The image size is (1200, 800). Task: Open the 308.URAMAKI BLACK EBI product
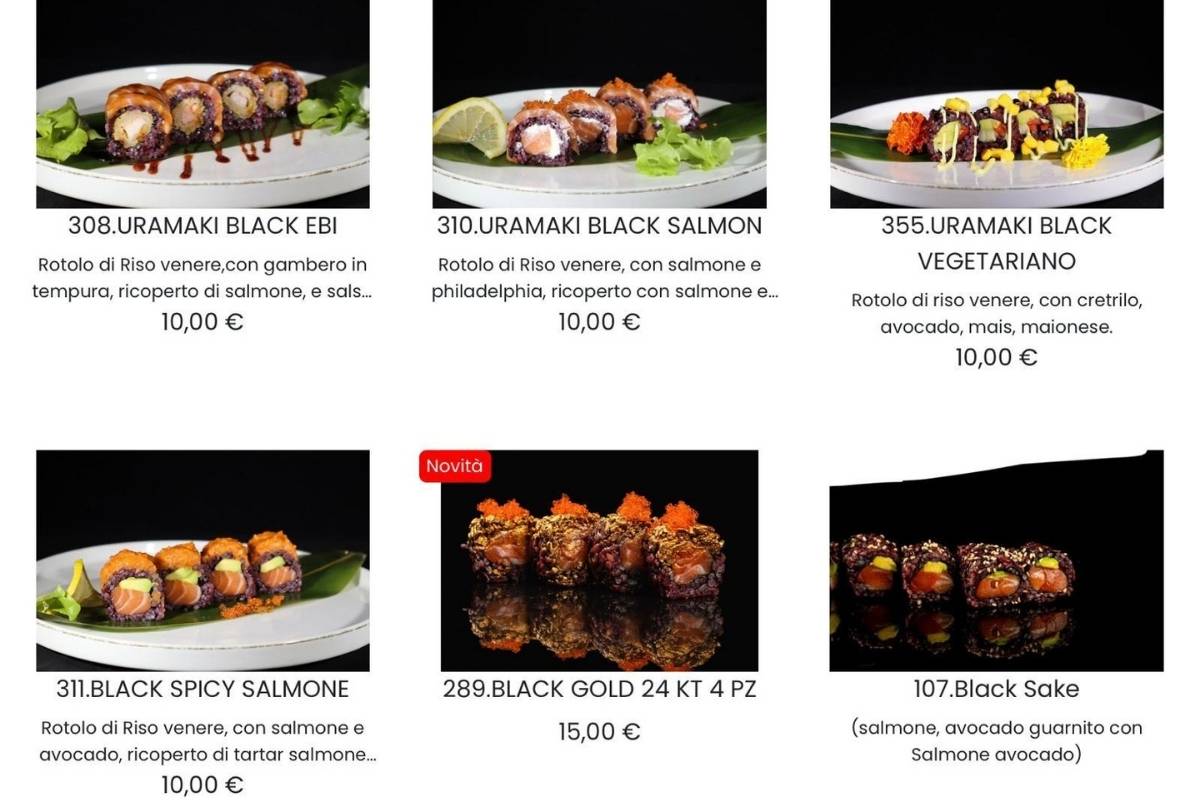[x=202, y=226]
